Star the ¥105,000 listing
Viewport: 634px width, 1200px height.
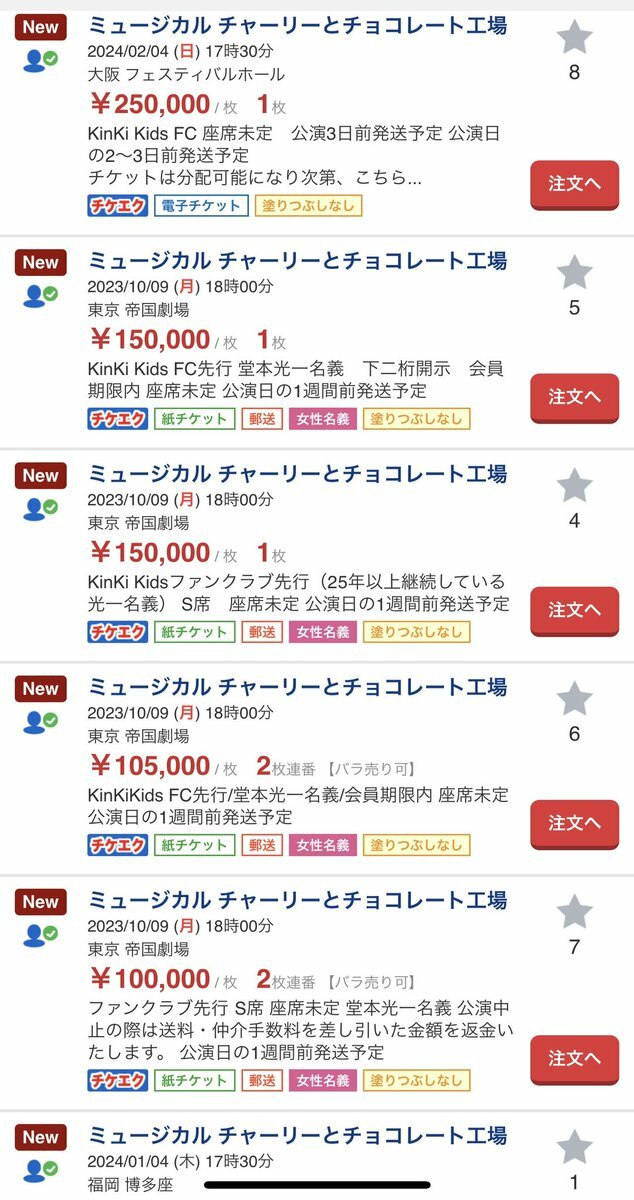click(x=574, y=698)
